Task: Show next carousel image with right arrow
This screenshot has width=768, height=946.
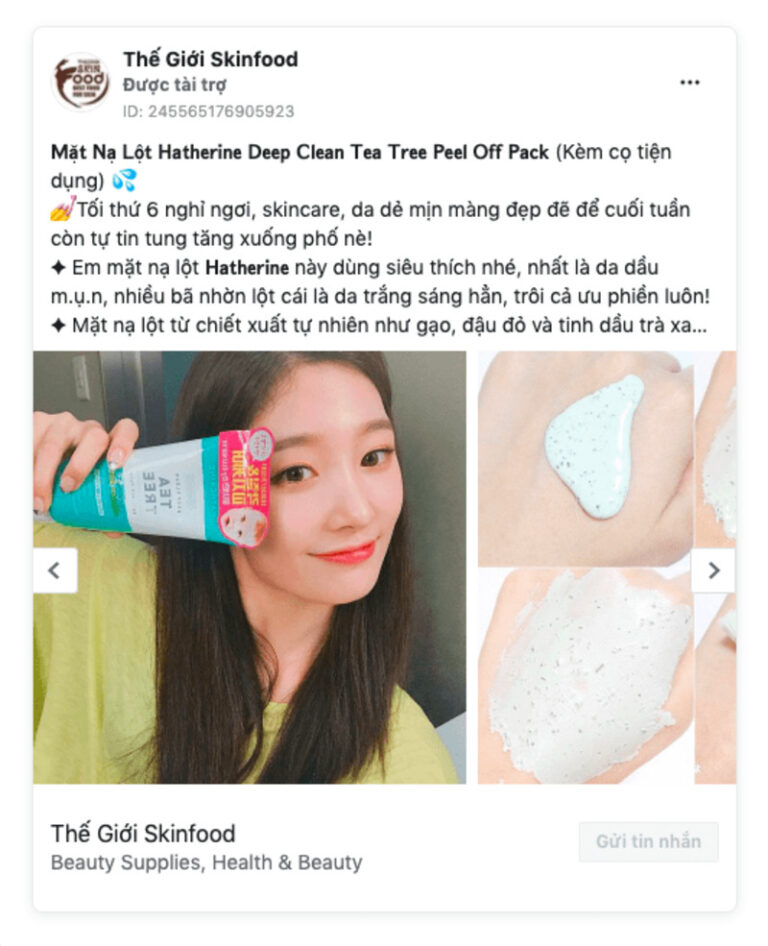Action: pyautogui.click(x=713, y=570)
